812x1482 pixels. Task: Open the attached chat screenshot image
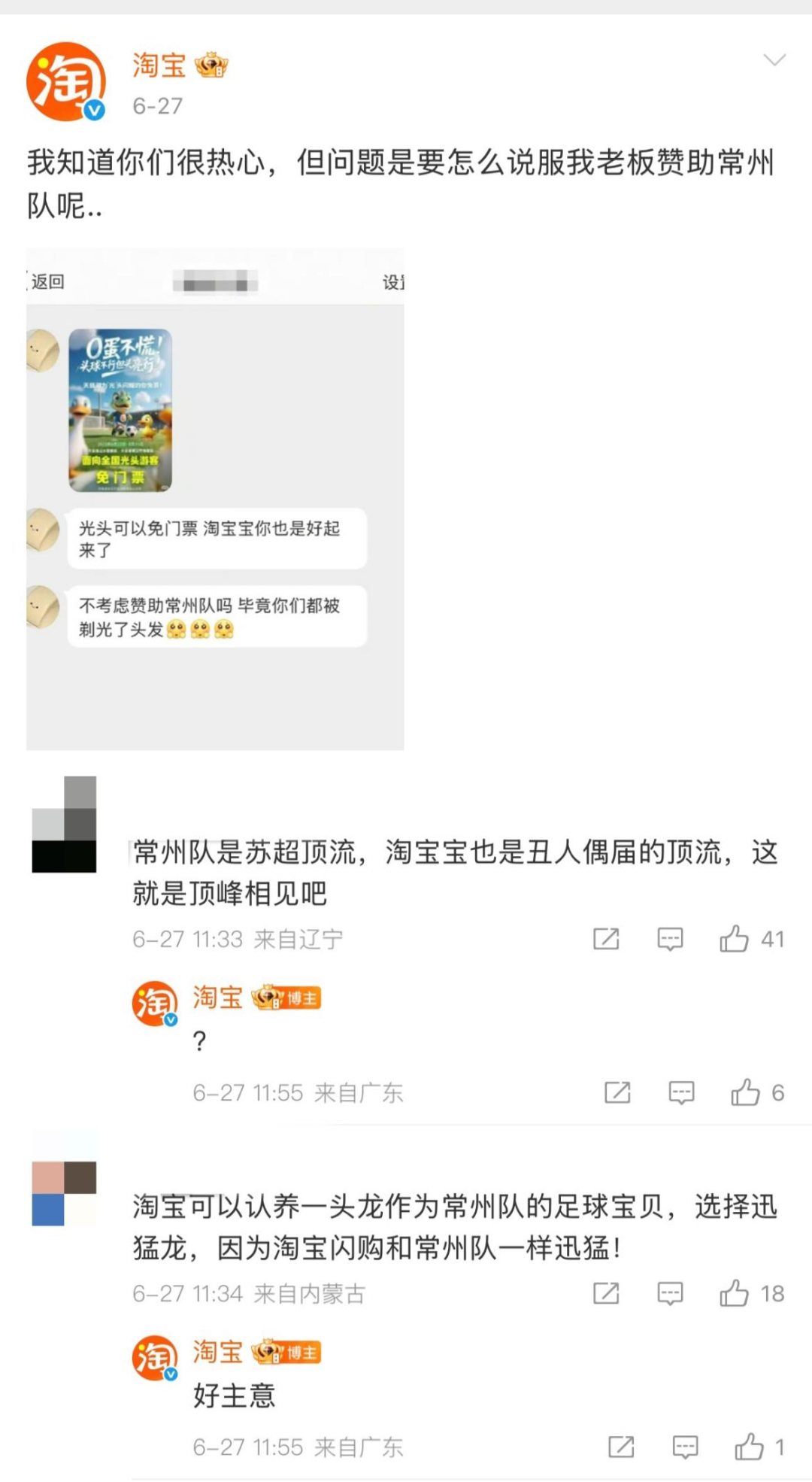point(215,499)
